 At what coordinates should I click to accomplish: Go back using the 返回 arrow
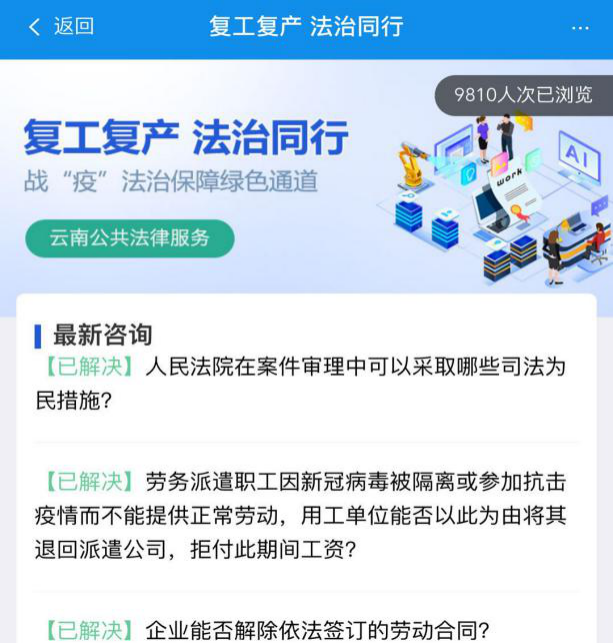(60, 27)
